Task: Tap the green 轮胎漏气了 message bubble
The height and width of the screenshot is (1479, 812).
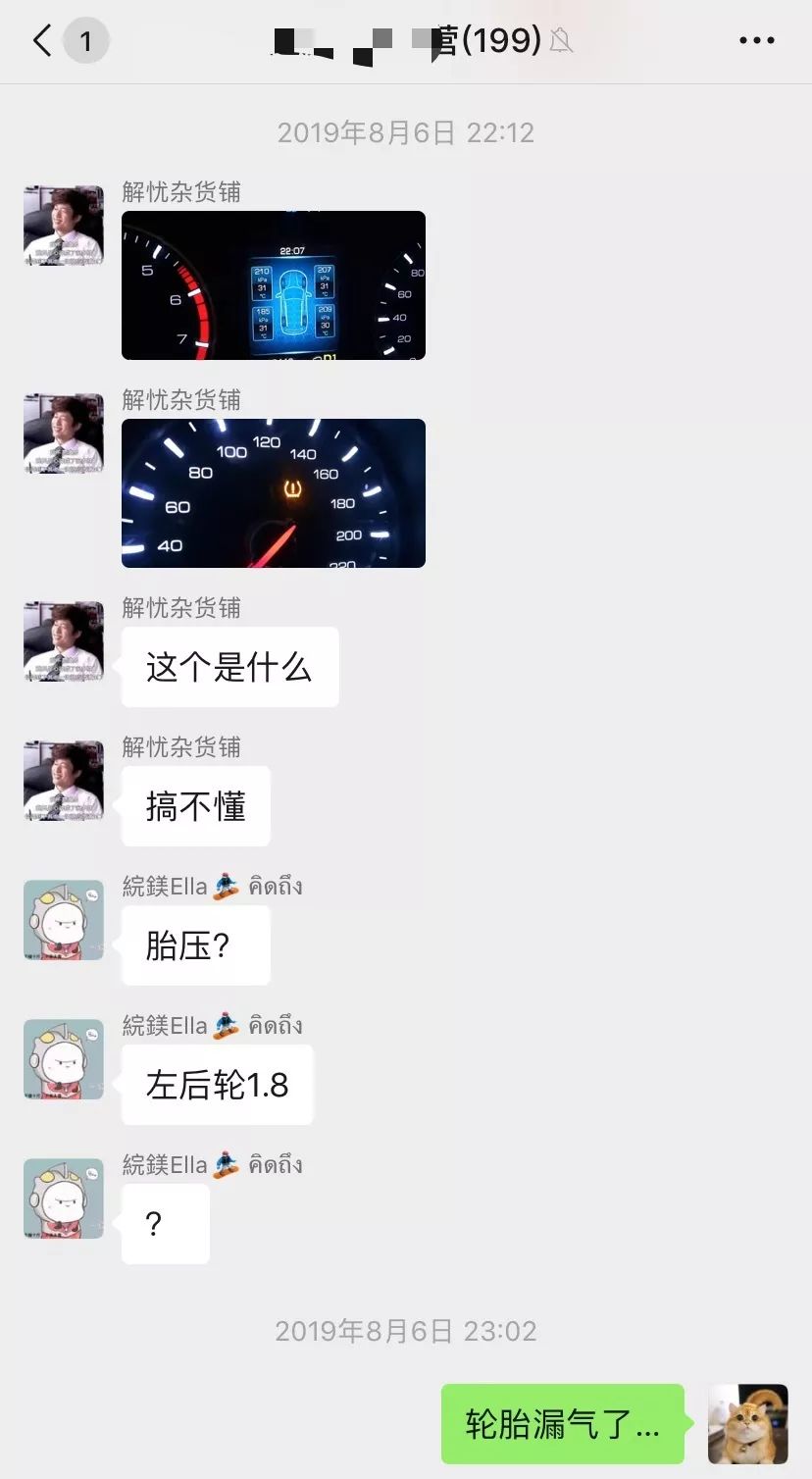Action: coord(561,1424)
